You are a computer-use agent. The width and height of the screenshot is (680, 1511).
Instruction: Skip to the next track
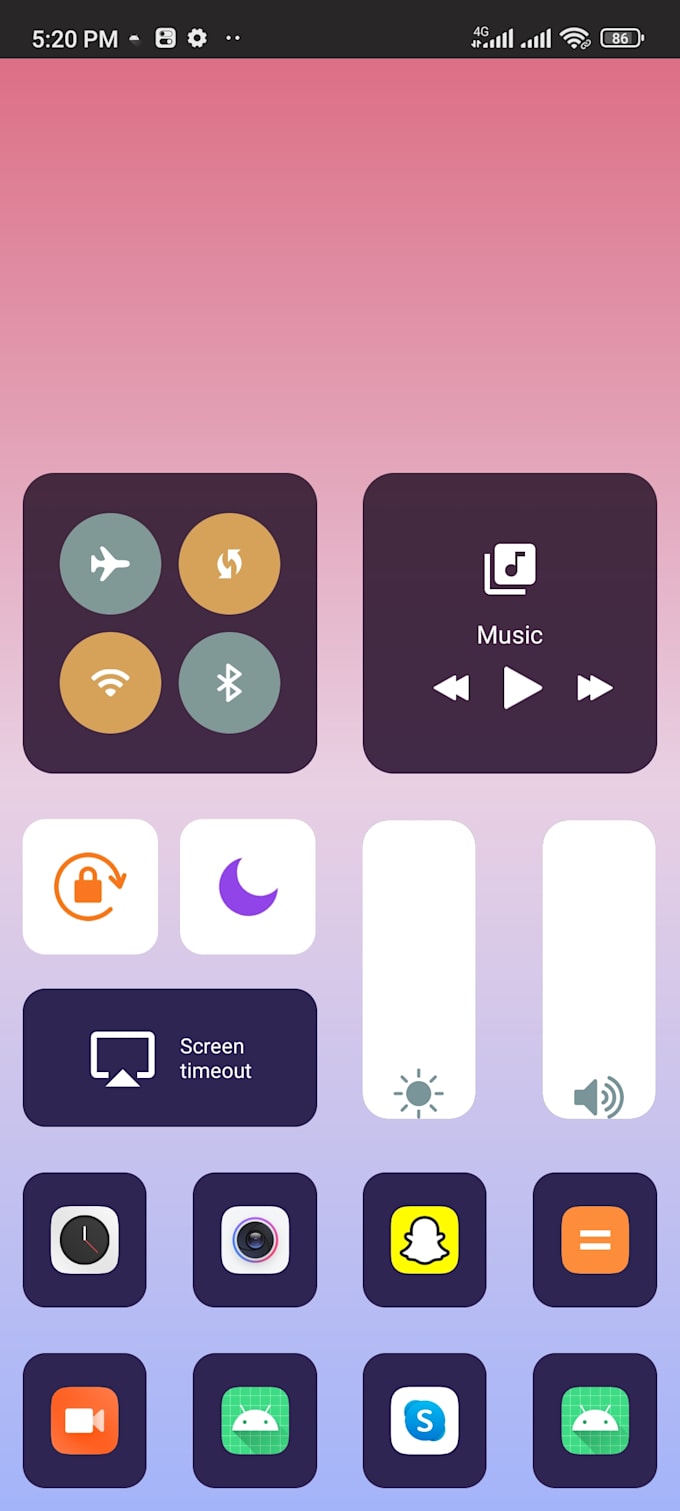pos(594,688)
